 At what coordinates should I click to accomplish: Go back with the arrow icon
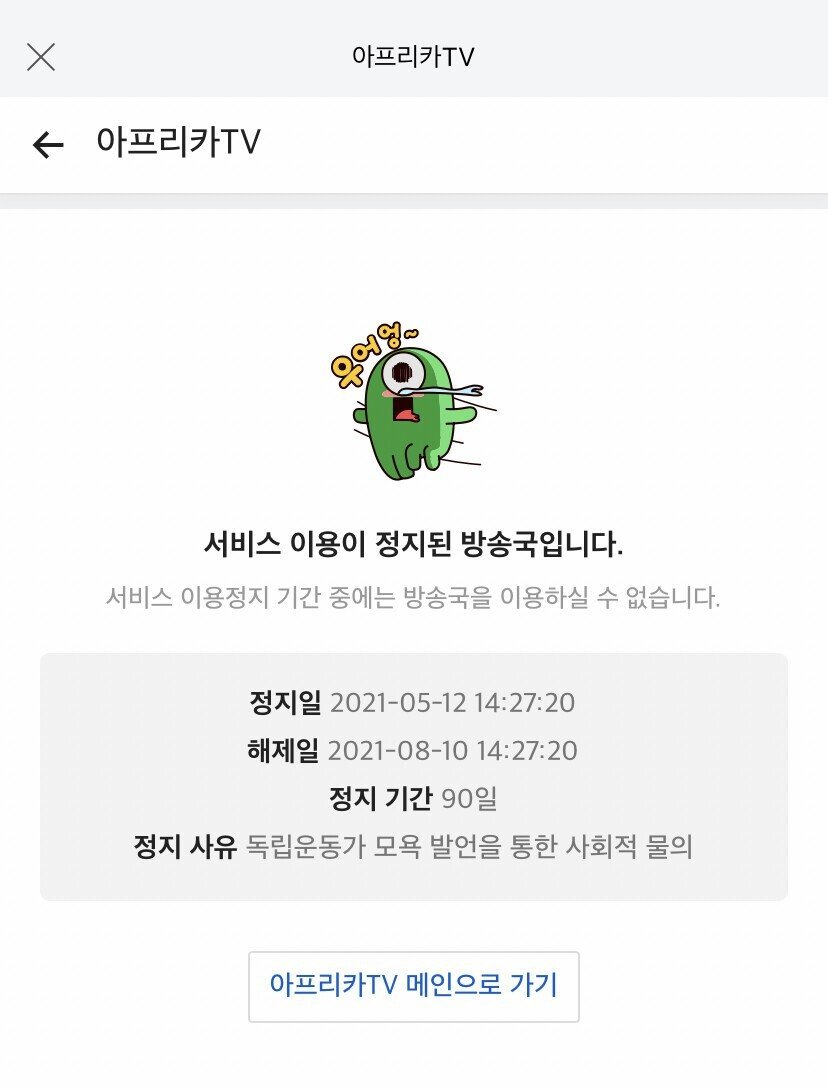tap(48, 145)
